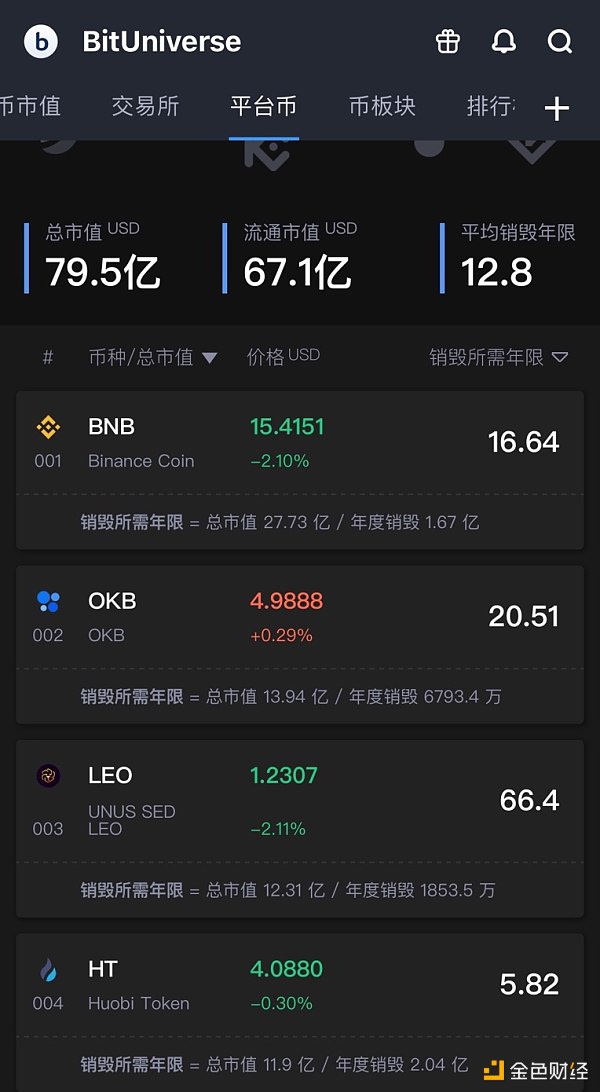Select the 平台币 tab
Image resolution: width=600 pixels, height=1092 pixels.
coord(263,106)
